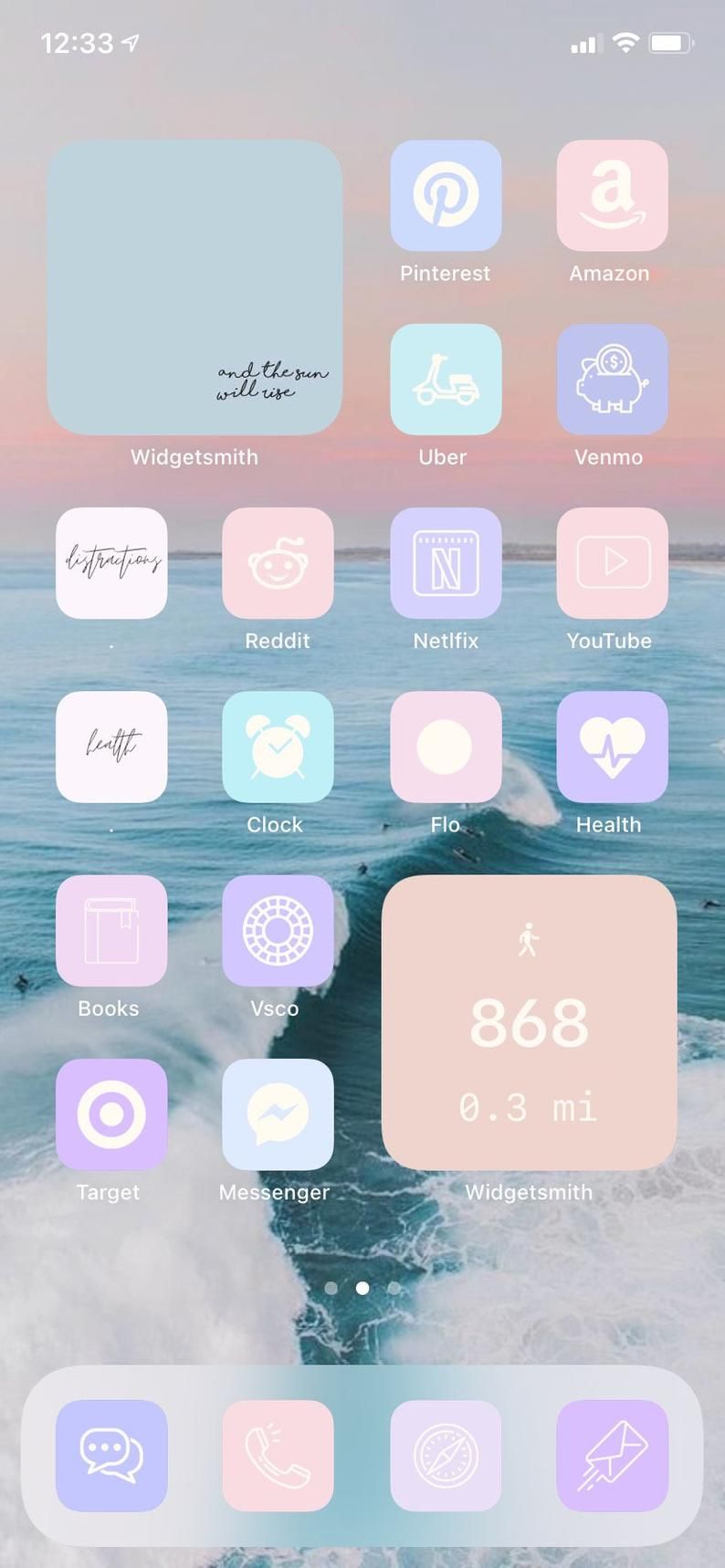Open the Target app
The height and width of the screenshot is (1568, 725).
pos(111,1114)
